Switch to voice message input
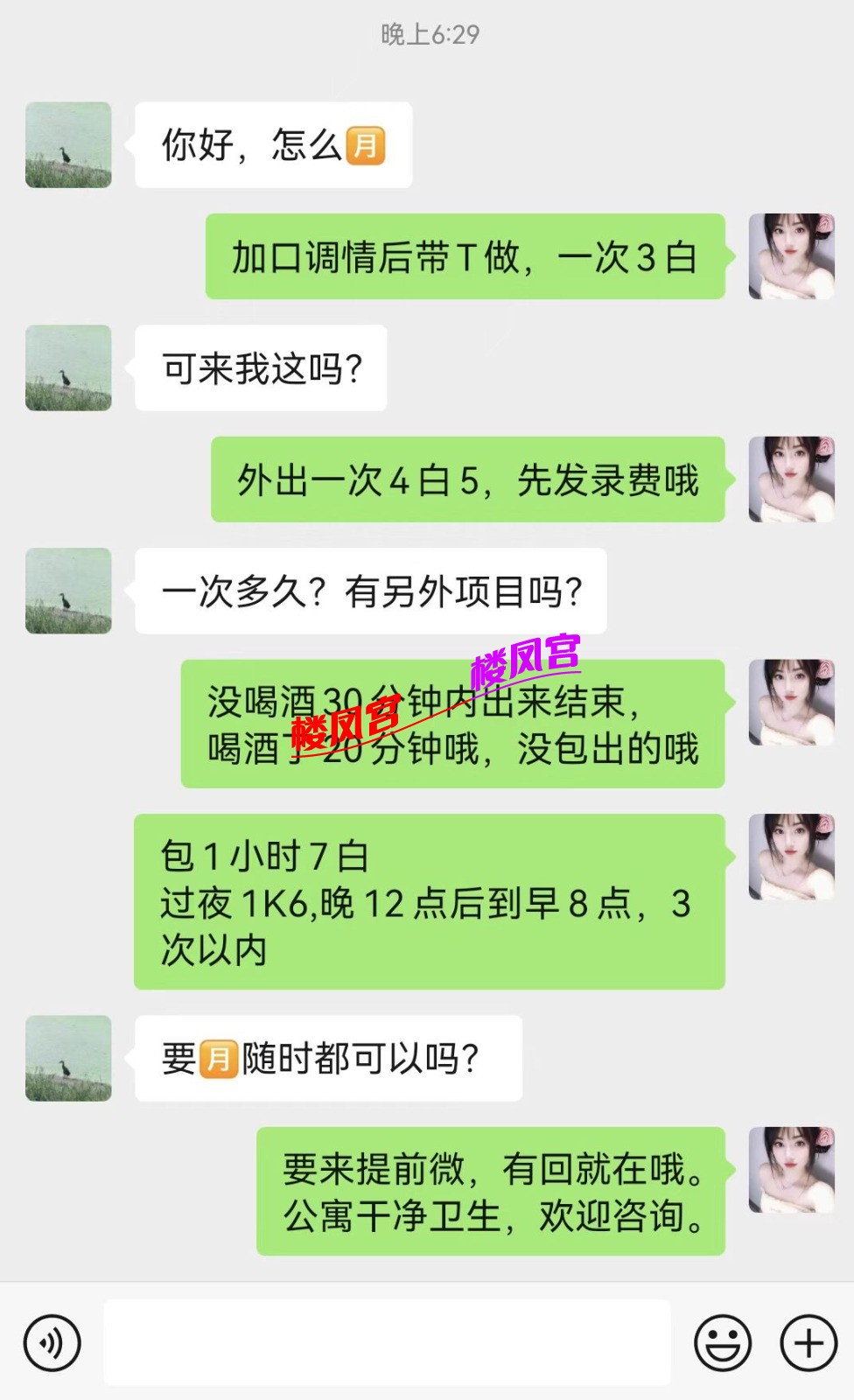854x1400 pixels. click(52, 1342)
